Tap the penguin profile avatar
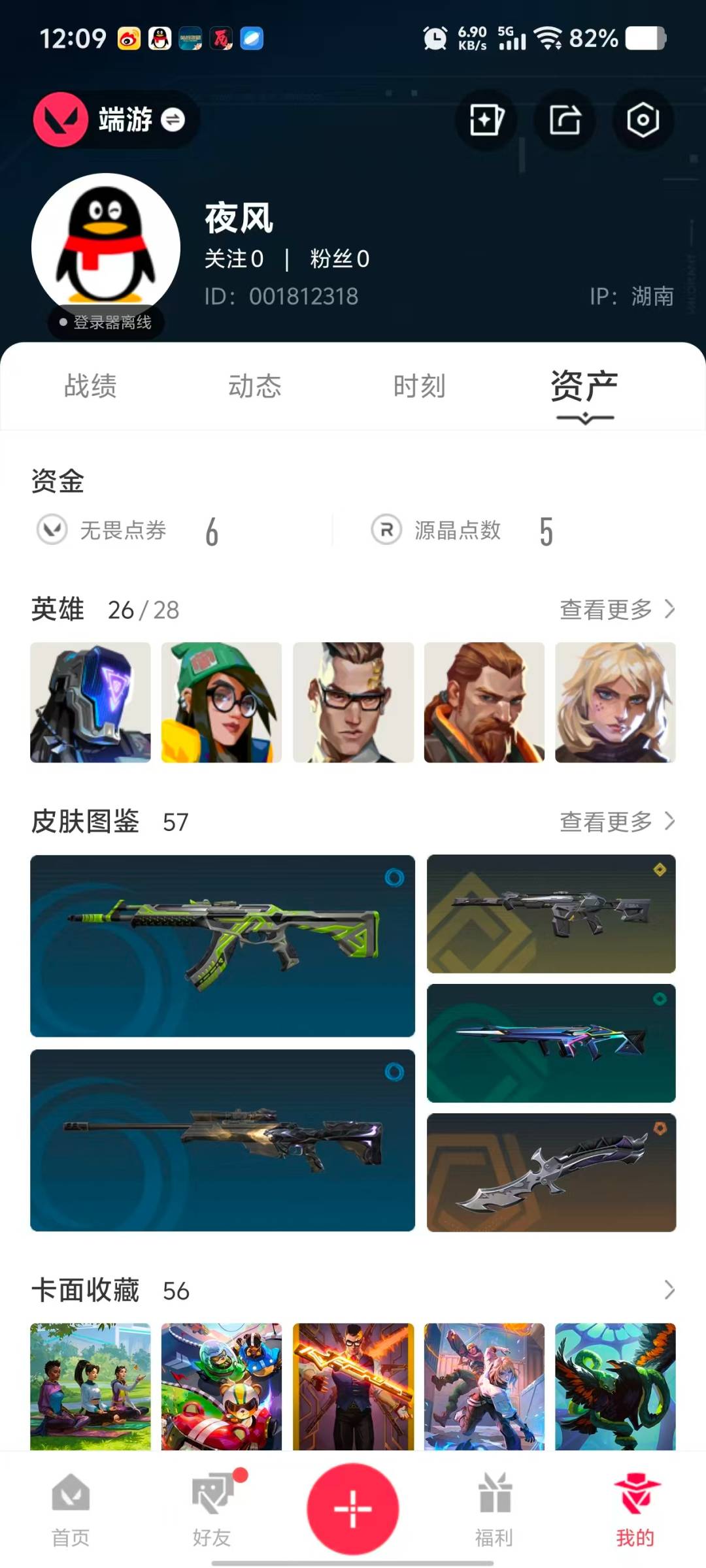 coord(106,248)
